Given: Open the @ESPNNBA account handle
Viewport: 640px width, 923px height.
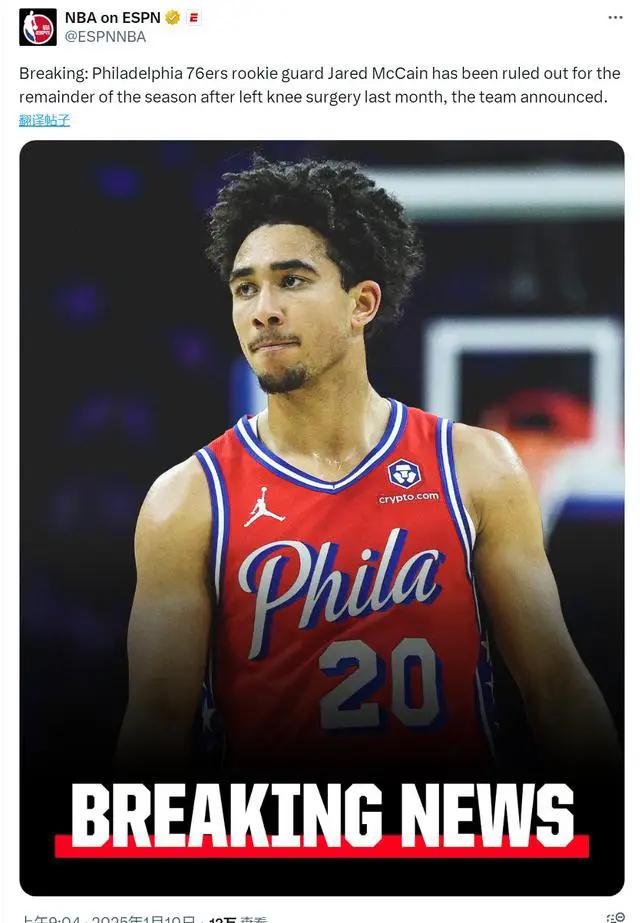Looking at the screenshot, I should [105, 37].
